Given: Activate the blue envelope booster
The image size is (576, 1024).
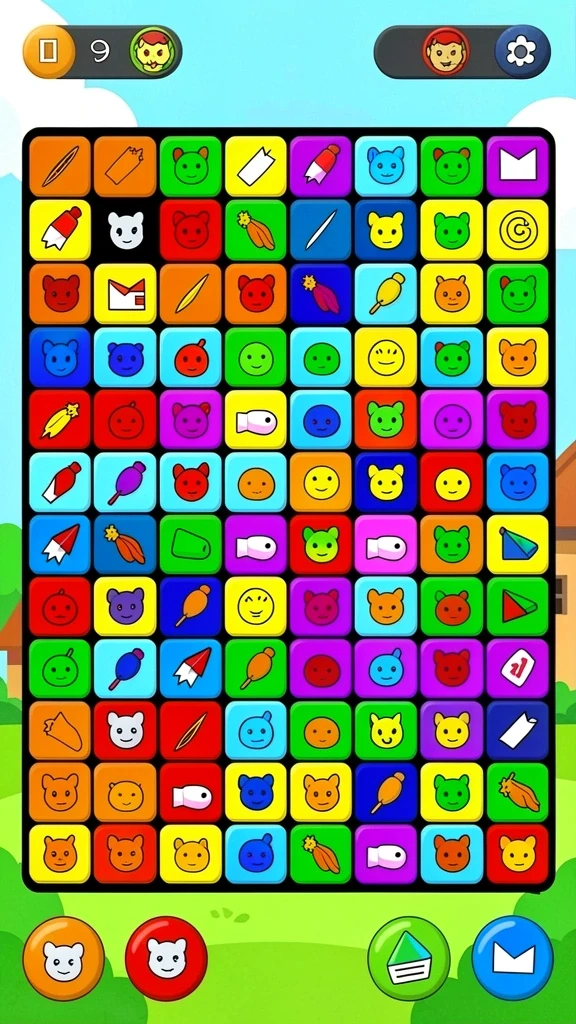Looking at the screenshot, I should (513, 958).
